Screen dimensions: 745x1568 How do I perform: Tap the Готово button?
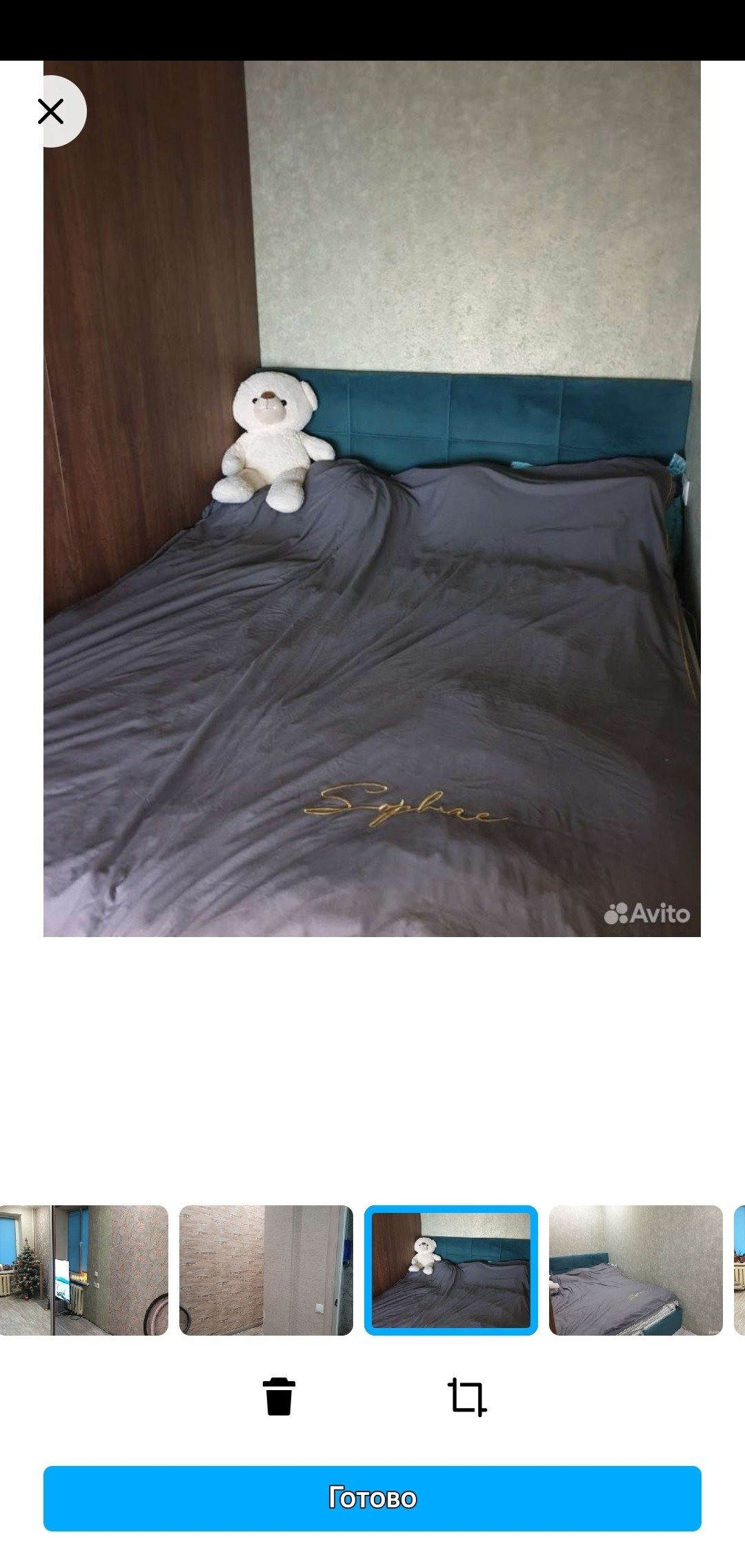[x=372, y=1498]
